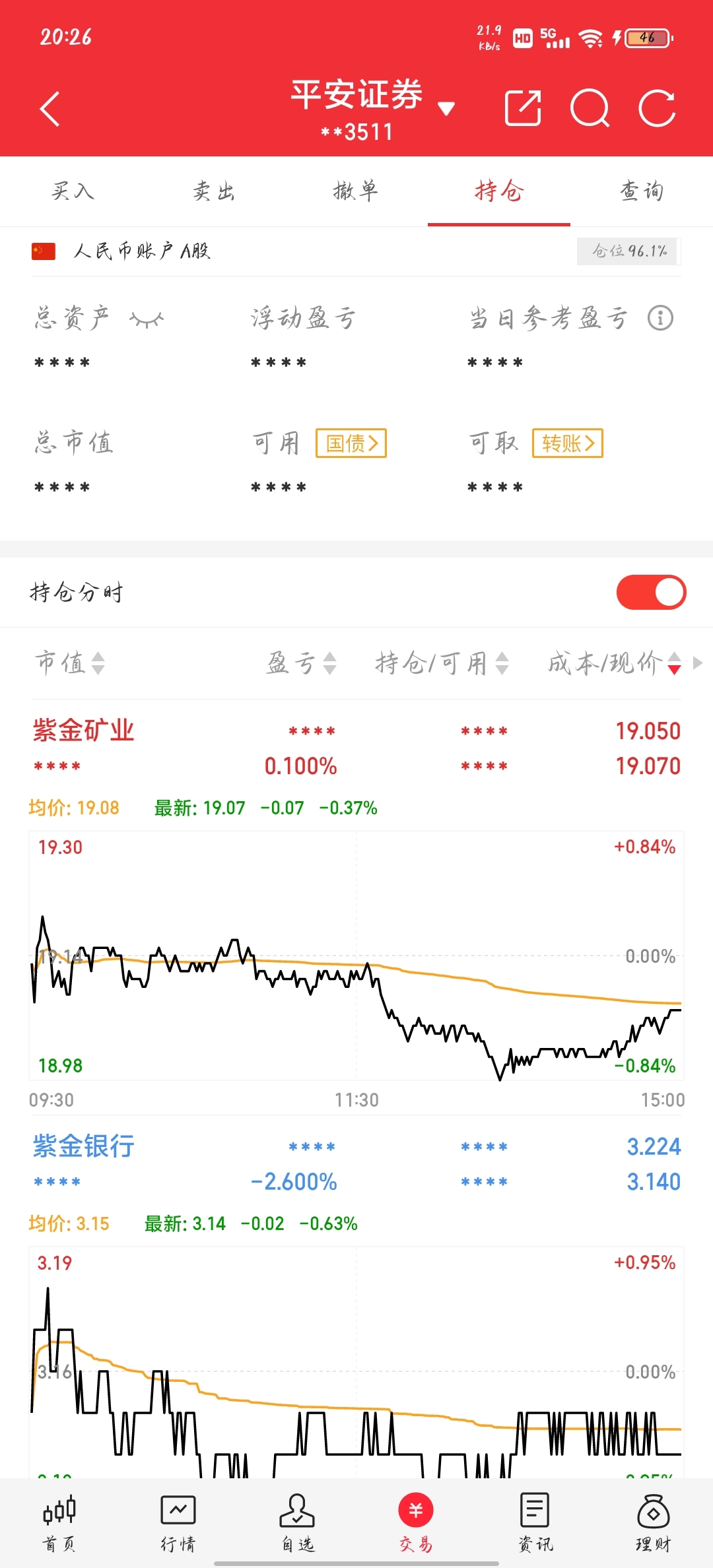This screenshot has height=1568, width=713.
Task: Open the 紫金矿业 holding
Action: (356, 748)
